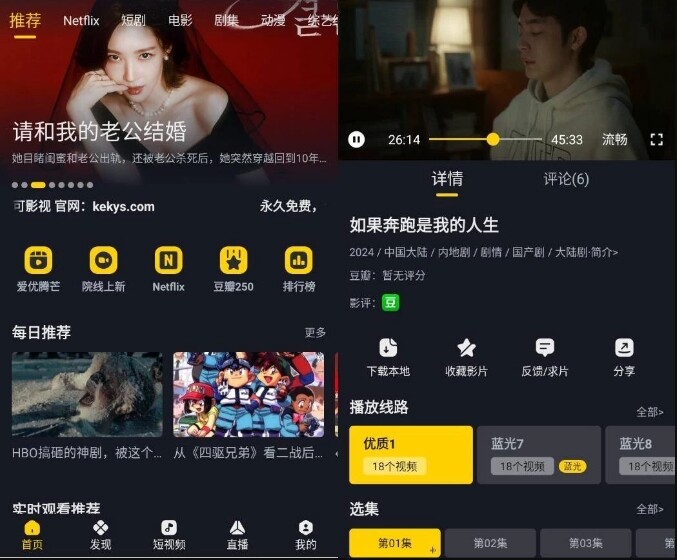Open 反馈/求片 feedback
The image size is (677, 560).
pyautogui.click(x=545, y=356)
